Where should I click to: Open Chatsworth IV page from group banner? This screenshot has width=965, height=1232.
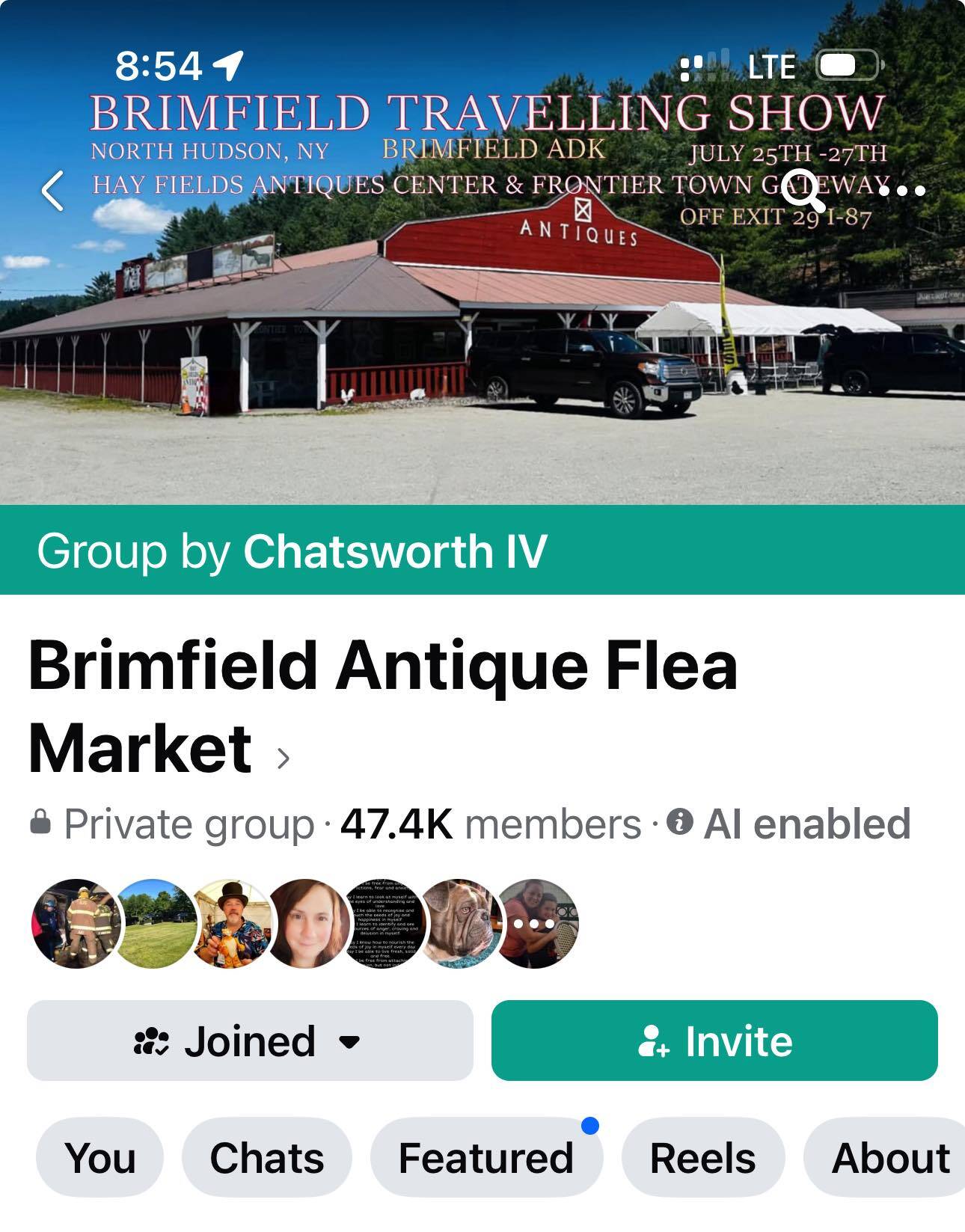(395, 551)
